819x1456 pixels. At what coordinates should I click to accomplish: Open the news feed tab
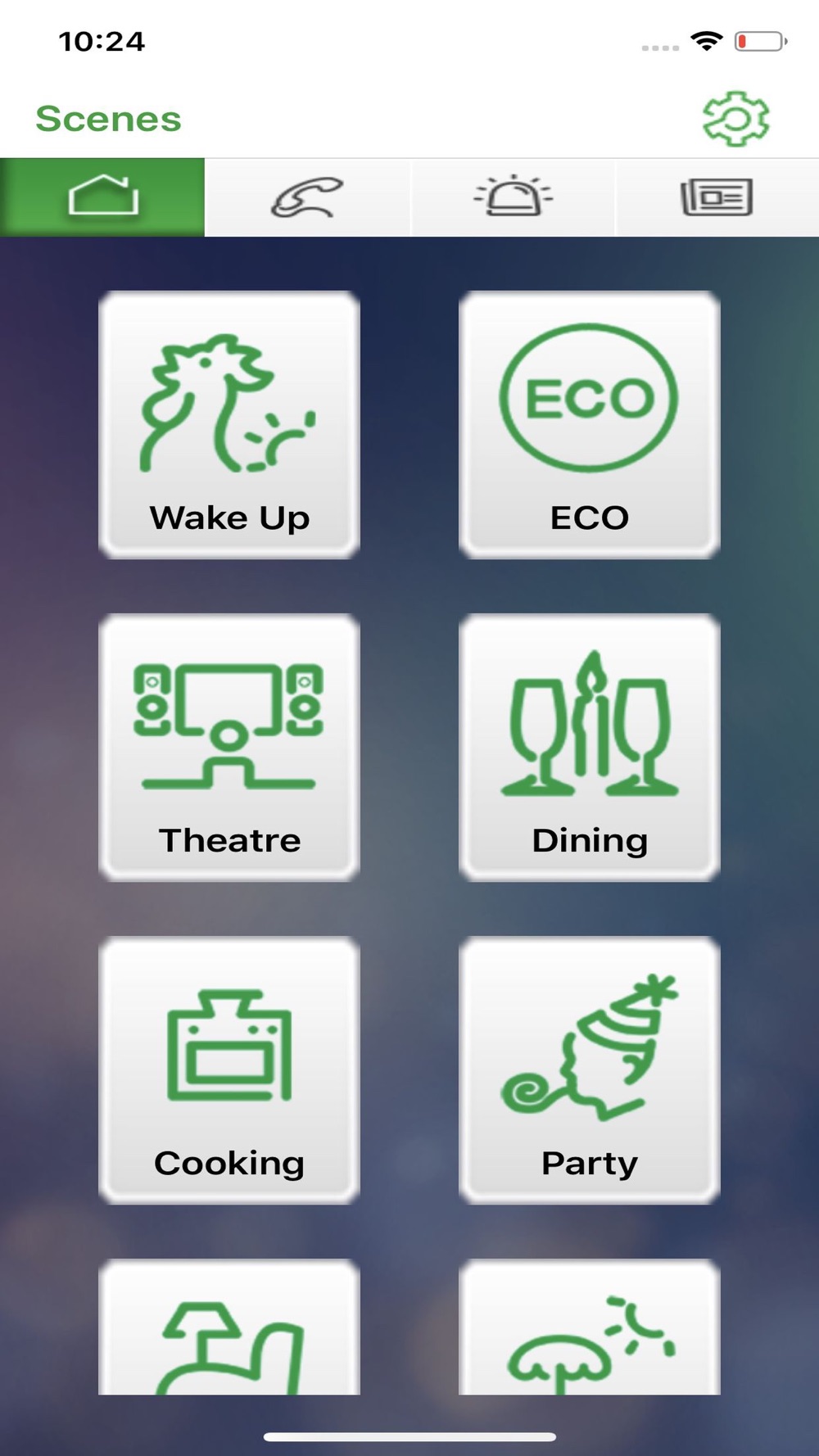[x=717, y=197]
